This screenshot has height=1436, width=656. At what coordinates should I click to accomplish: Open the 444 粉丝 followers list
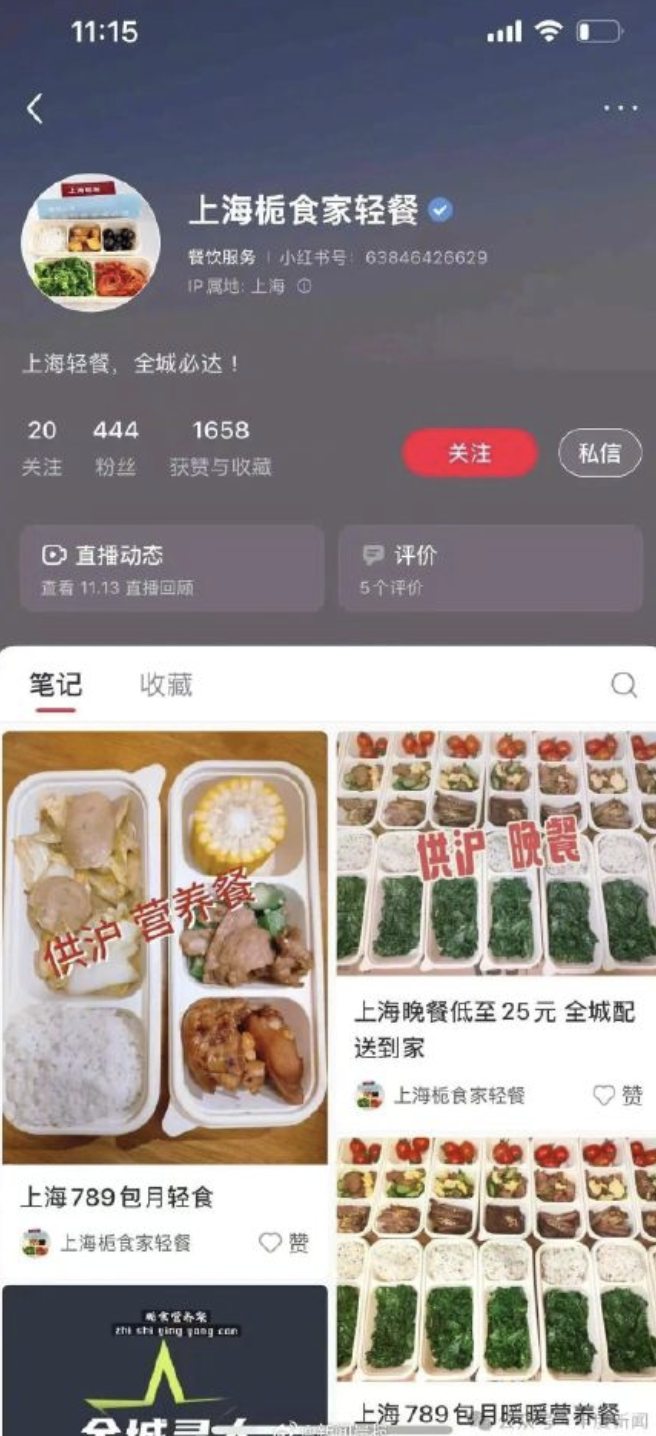(116, 447)
